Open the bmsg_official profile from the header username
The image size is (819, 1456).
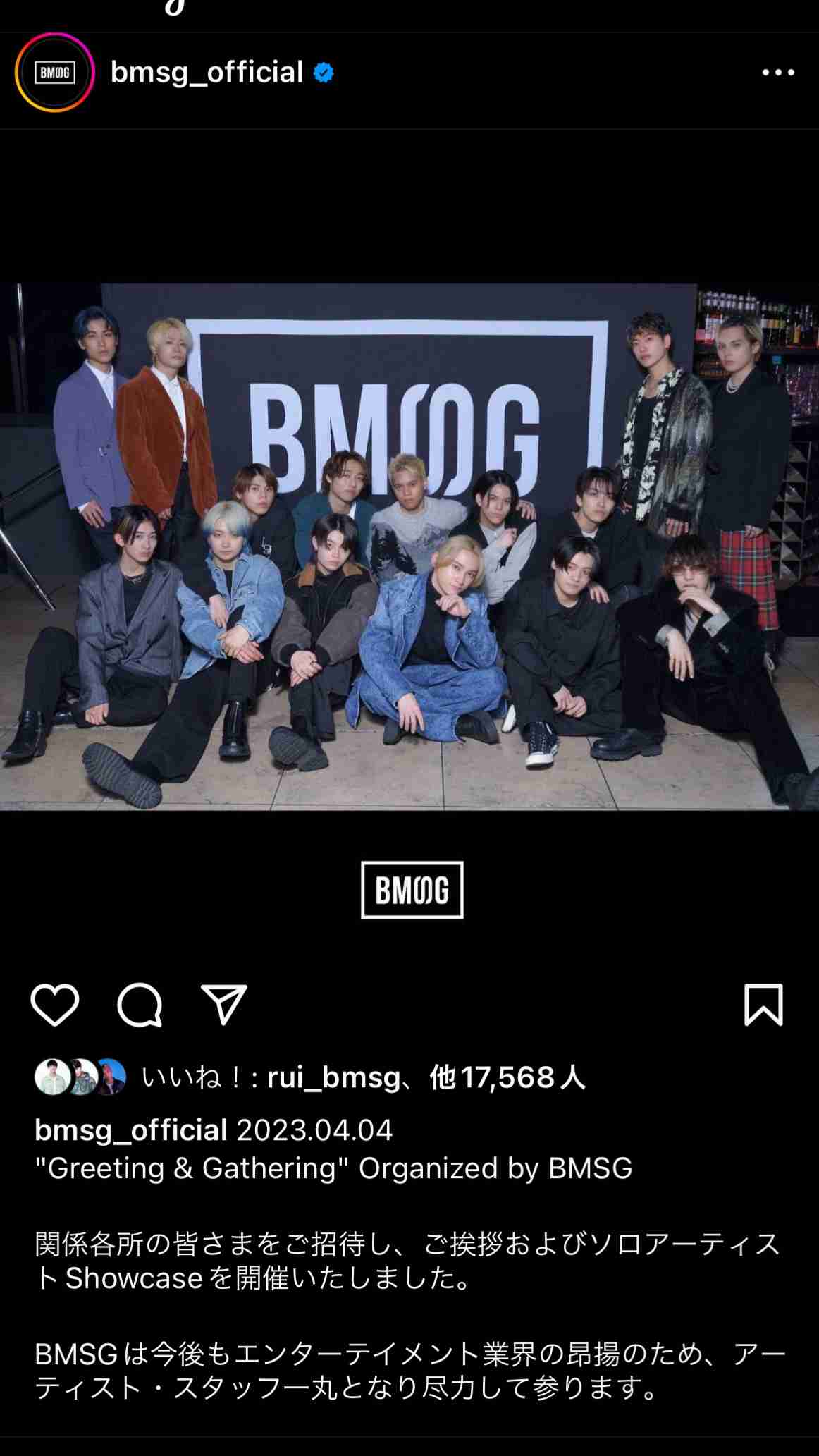pyautogui.click(x=207, y=73)
